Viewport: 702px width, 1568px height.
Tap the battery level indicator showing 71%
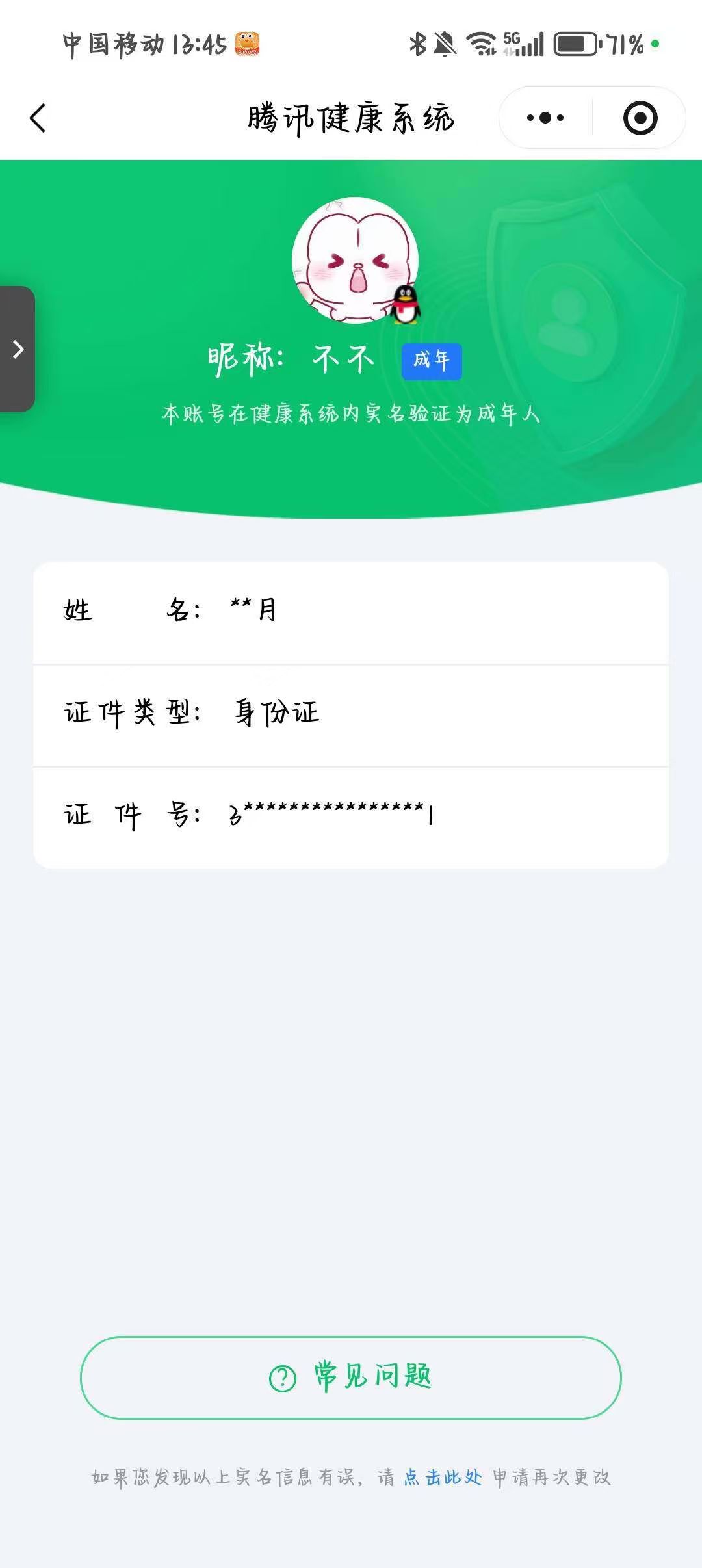point(575,43)
